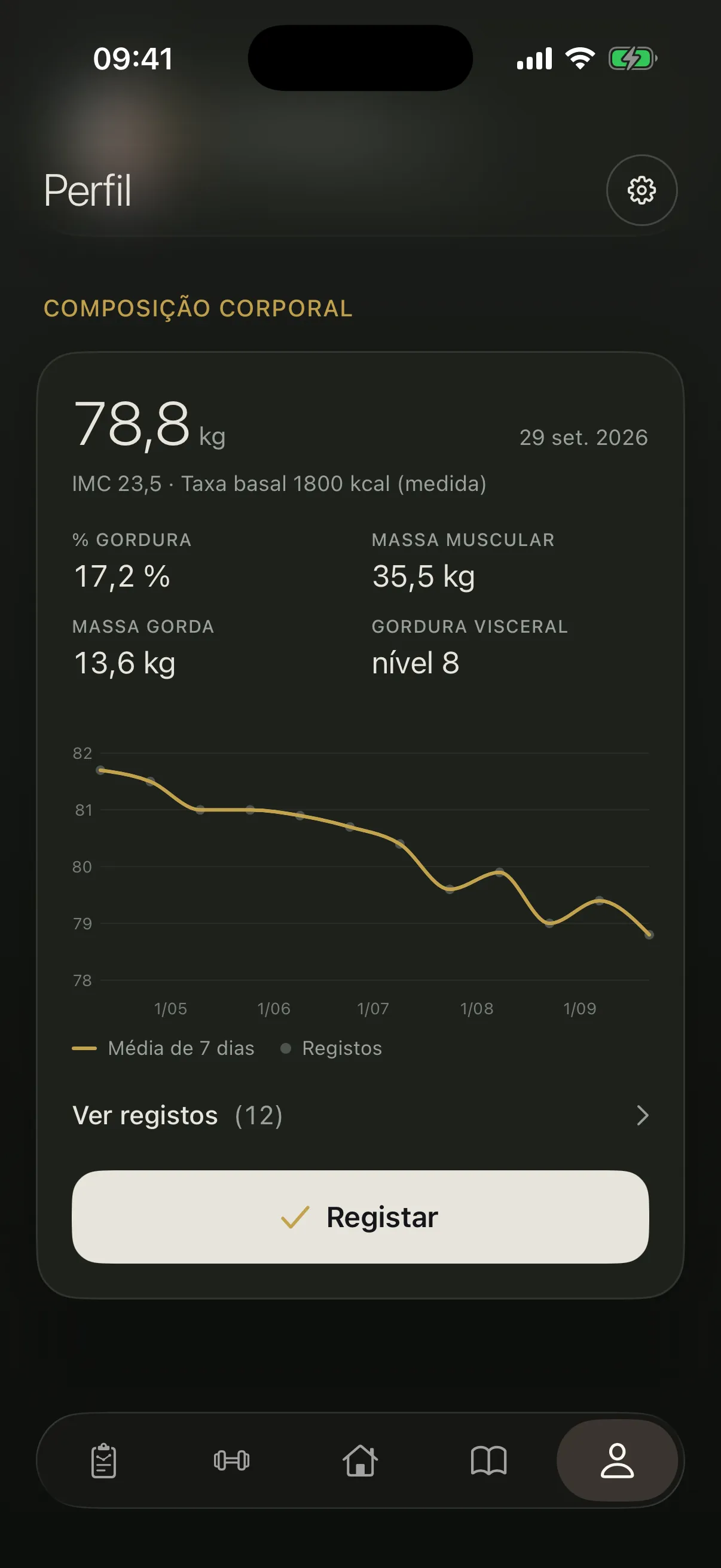Open Ver registos (12) row
The image size is (721, 1568).
360,1115
